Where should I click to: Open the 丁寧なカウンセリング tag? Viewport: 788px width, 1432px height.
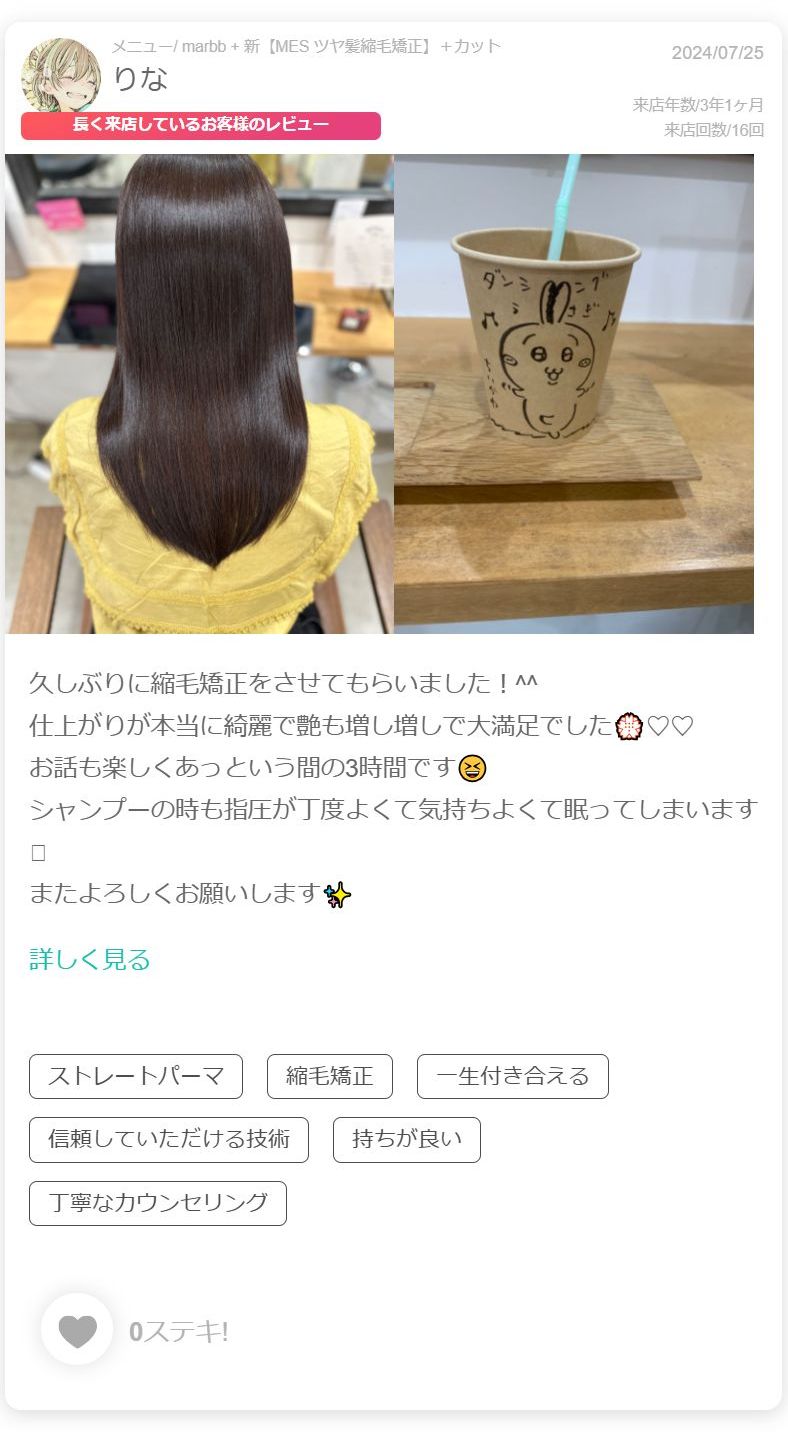pos(158,1203)
